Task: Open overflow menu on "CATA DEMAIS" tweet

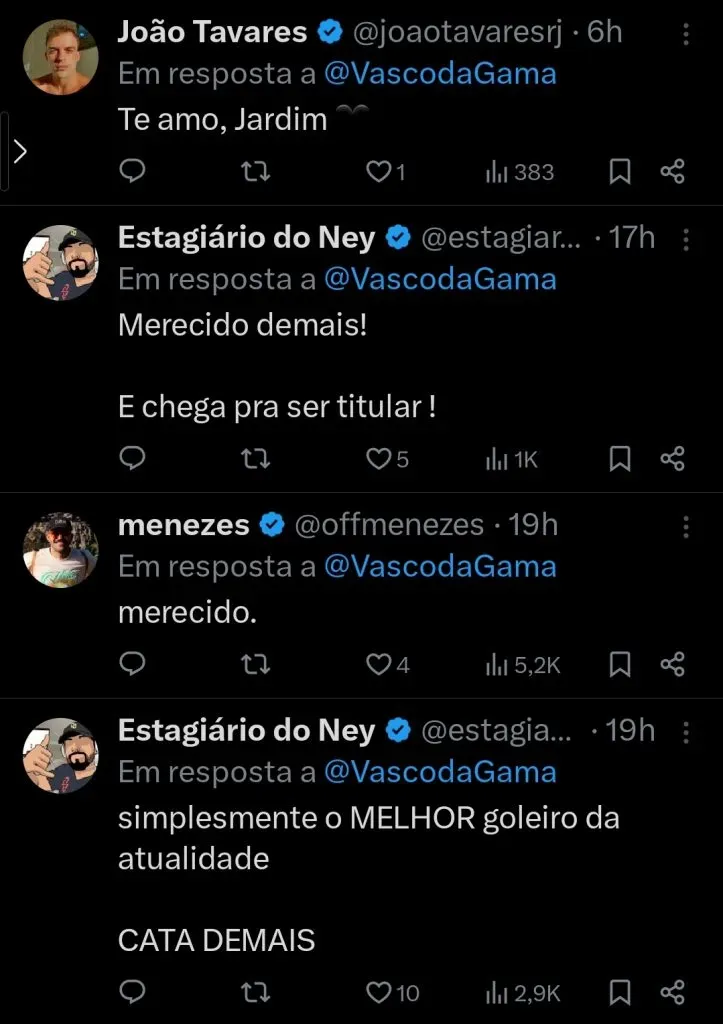Action: click(686, 732)
